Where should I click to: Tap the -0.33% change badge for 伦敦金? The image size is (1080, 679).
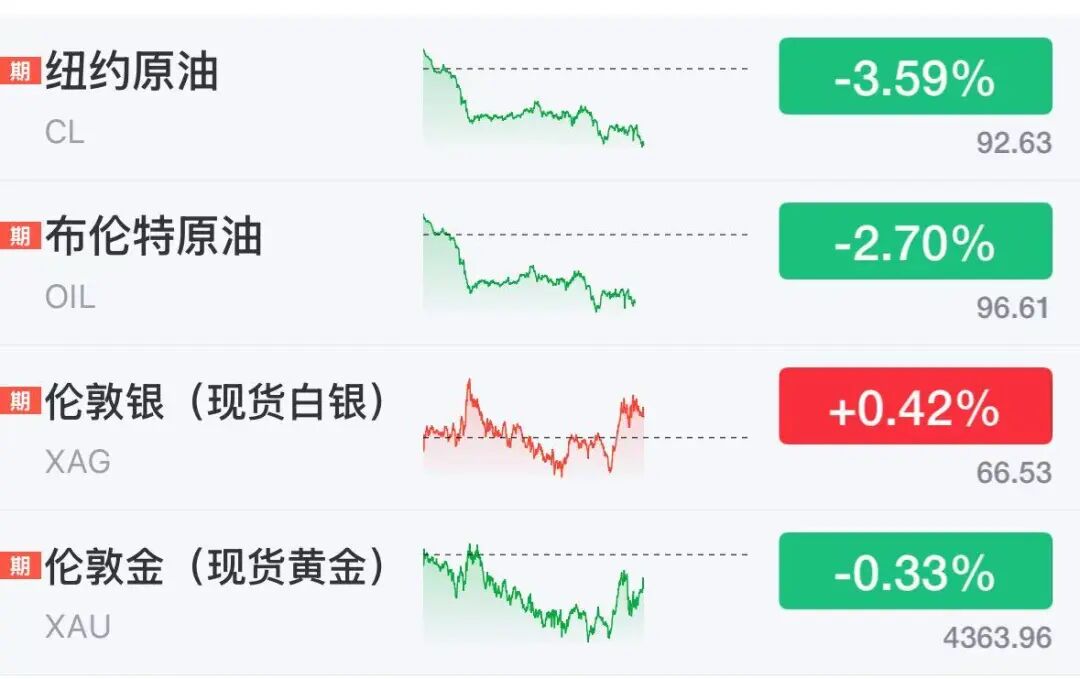click(915, 571)
